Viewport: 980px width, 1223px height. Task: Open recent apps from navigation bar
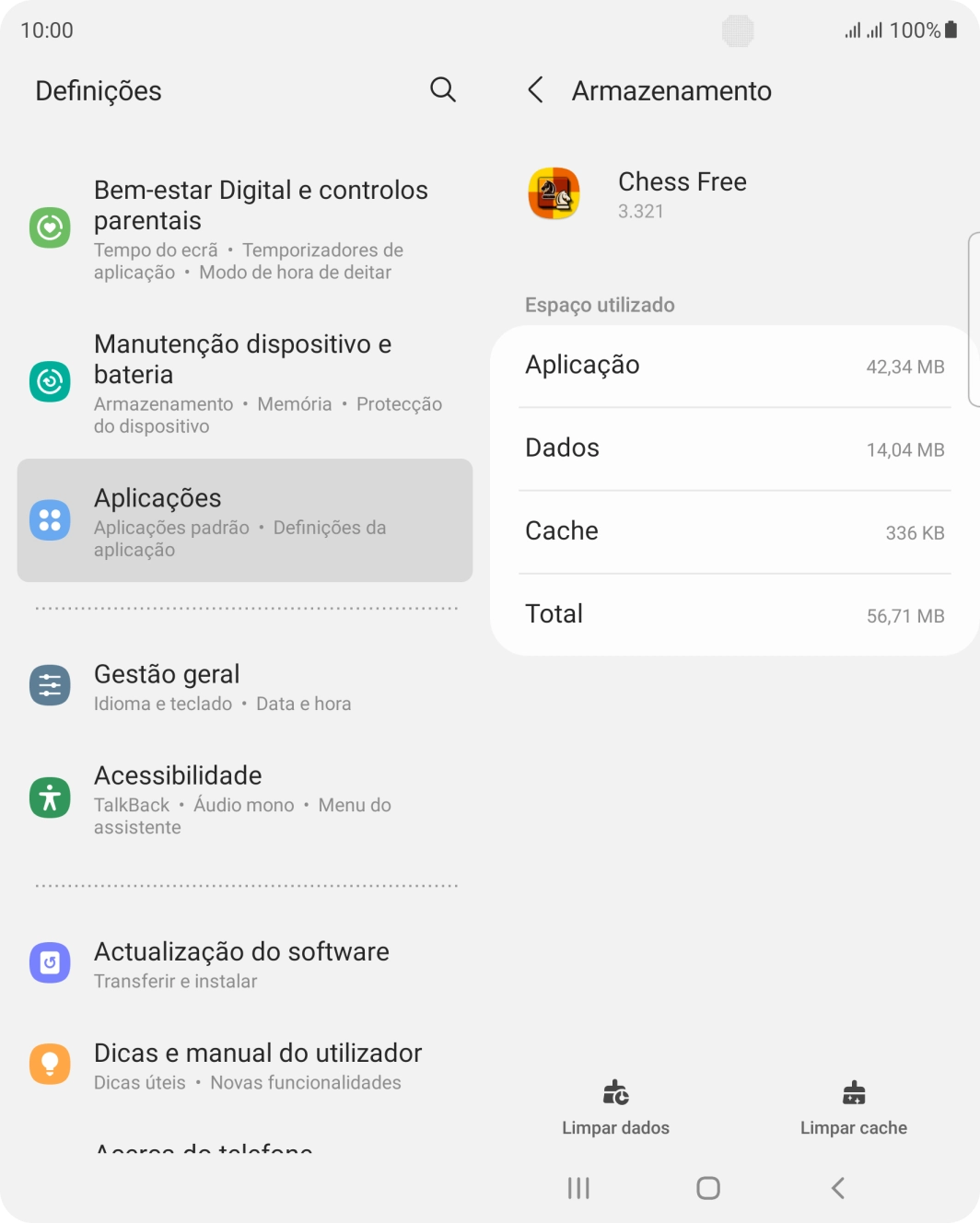[578, 1188]
